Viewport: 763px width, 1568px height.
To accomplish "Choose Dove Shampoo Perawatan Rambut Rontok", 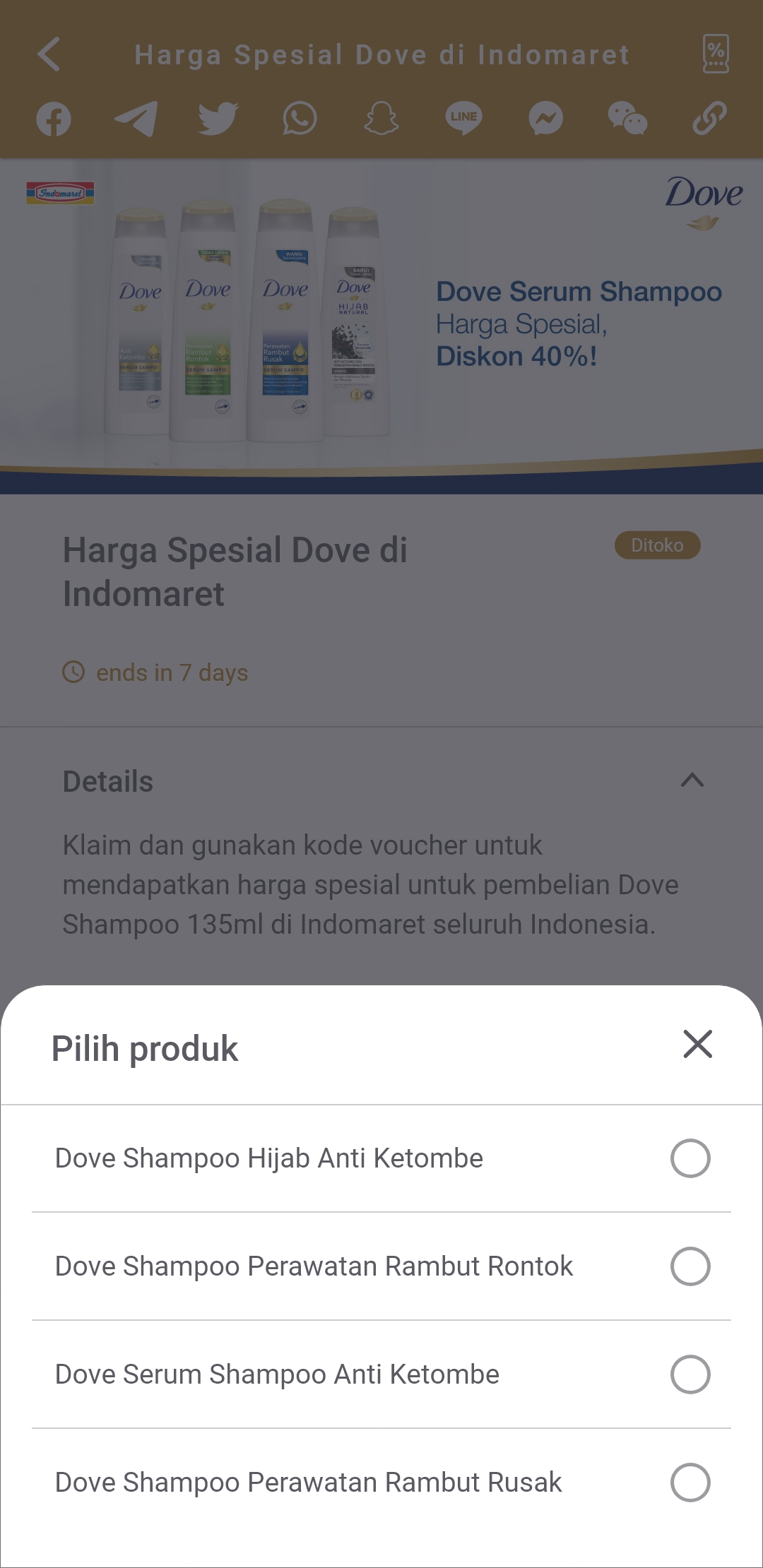I will click(381, 1266).
